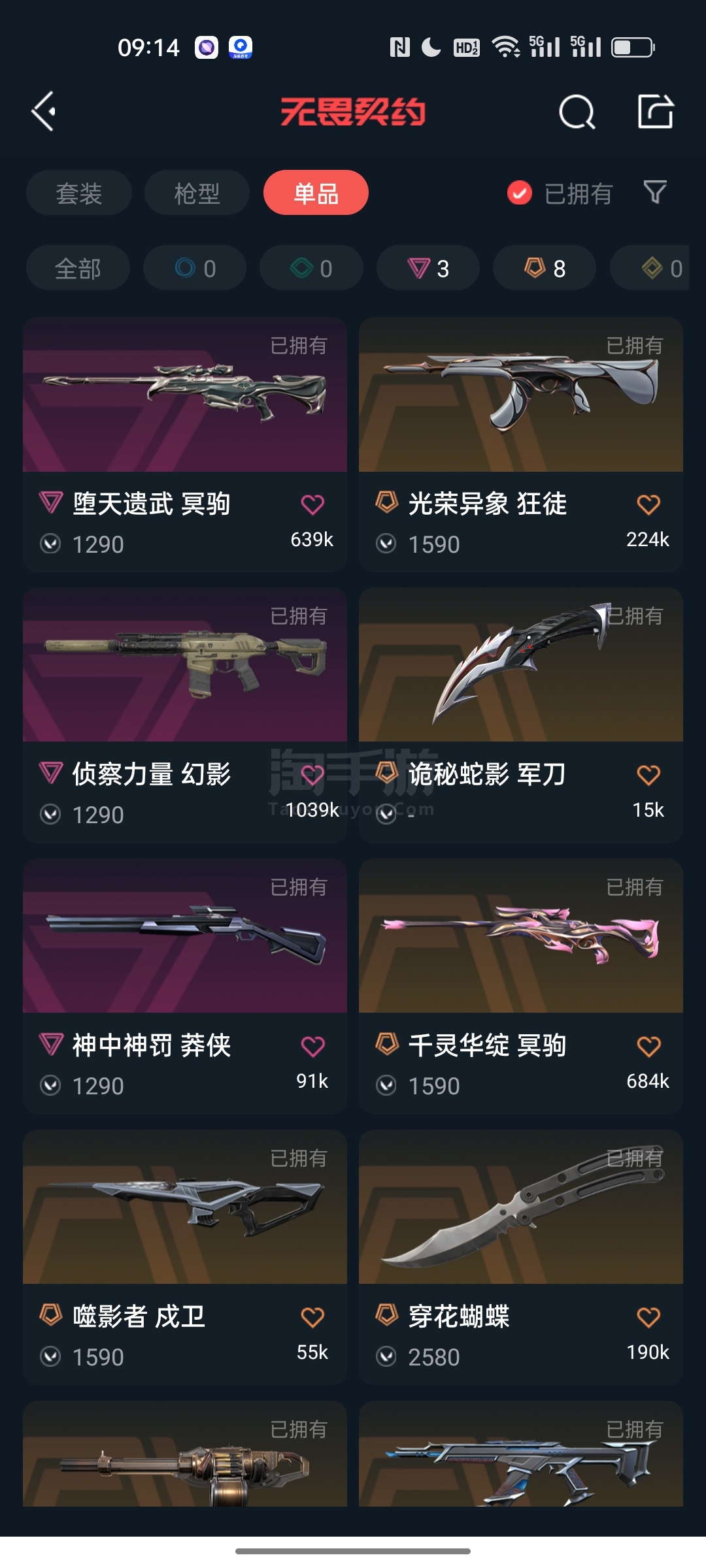Switch to the 枪型 tab
This screenshot has height=1568, width=706.
coord(197,193)
